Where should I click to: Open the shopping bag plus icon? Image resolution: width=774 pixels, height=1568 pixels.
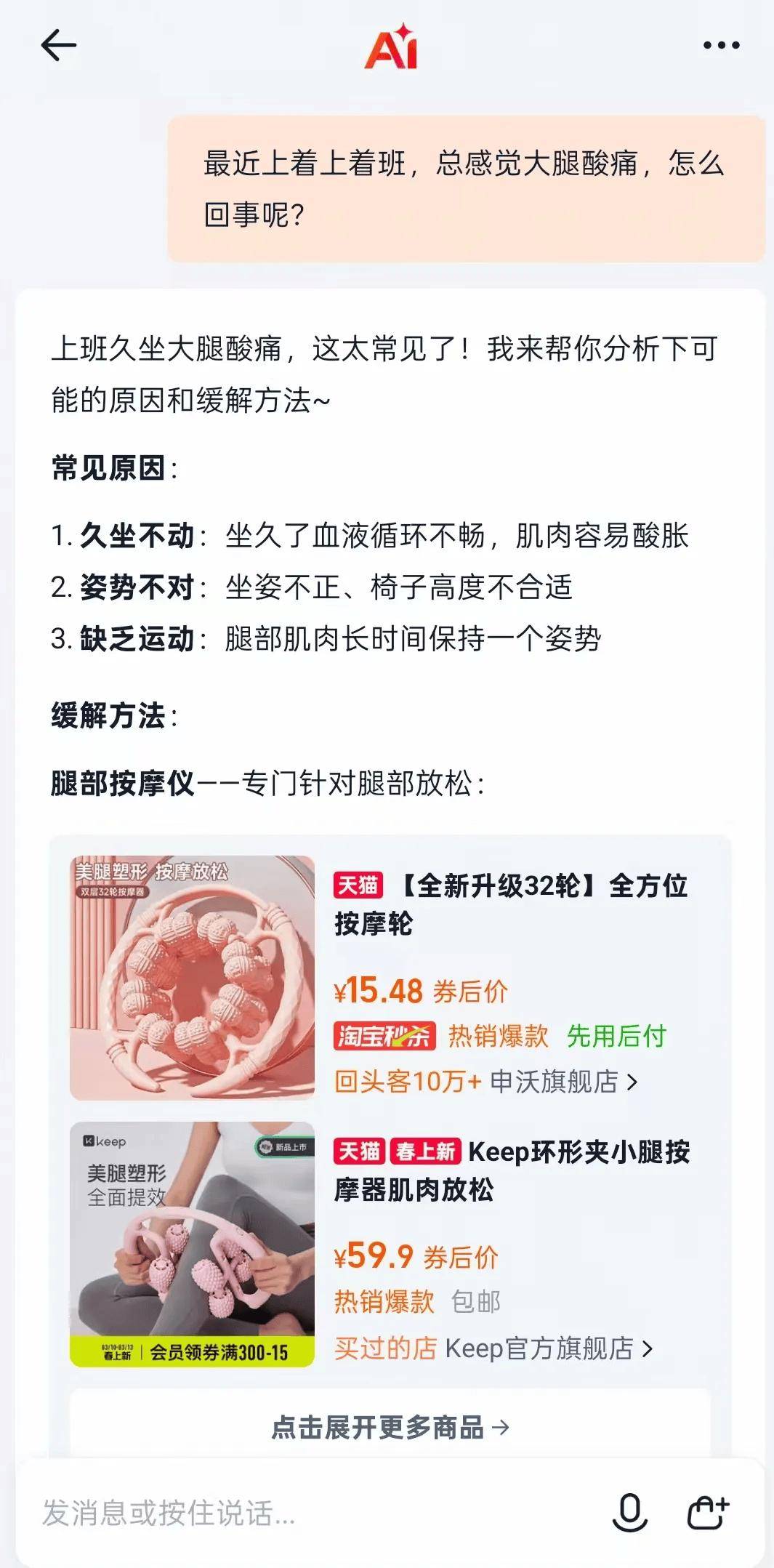click(x=707, y=1513)
